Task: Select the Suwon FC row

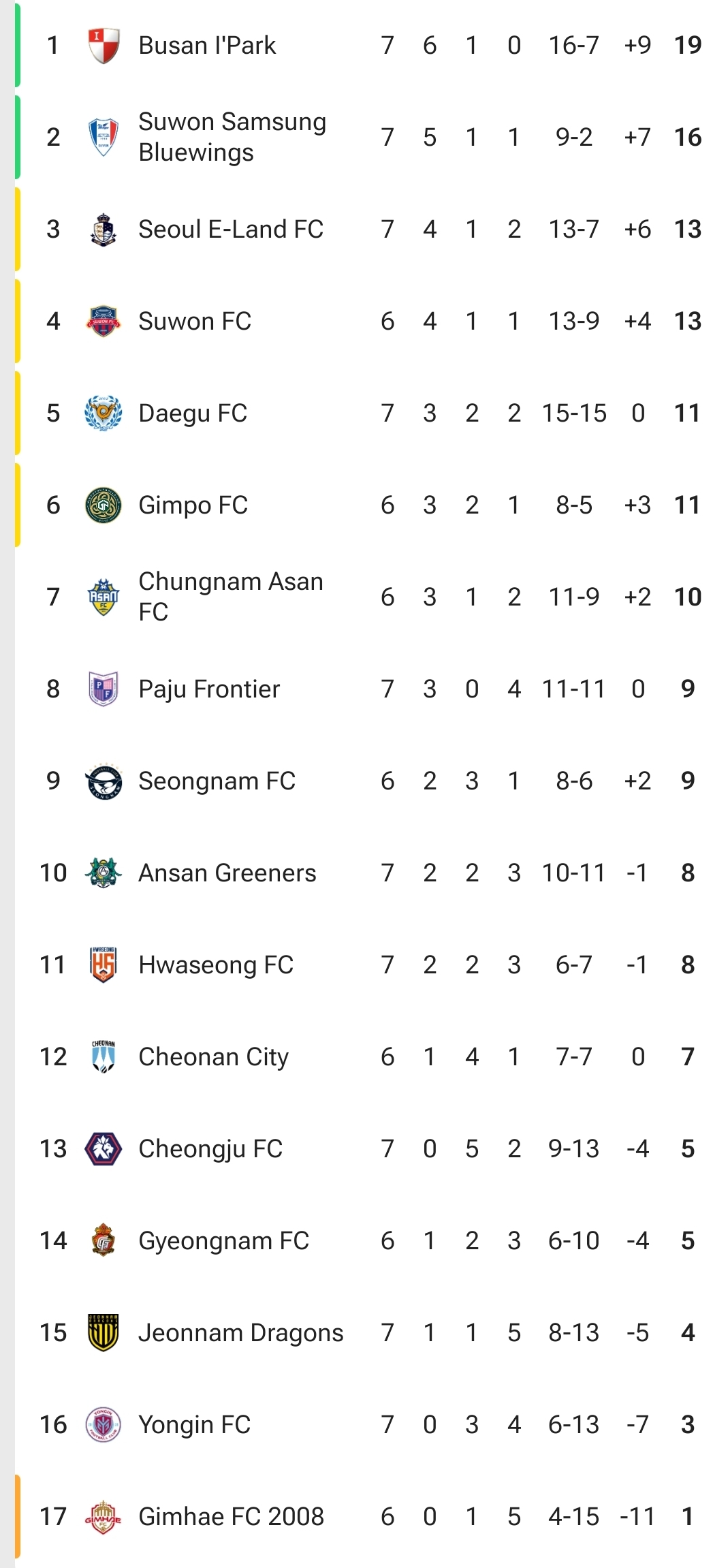Action: click(x=195, y=321)
